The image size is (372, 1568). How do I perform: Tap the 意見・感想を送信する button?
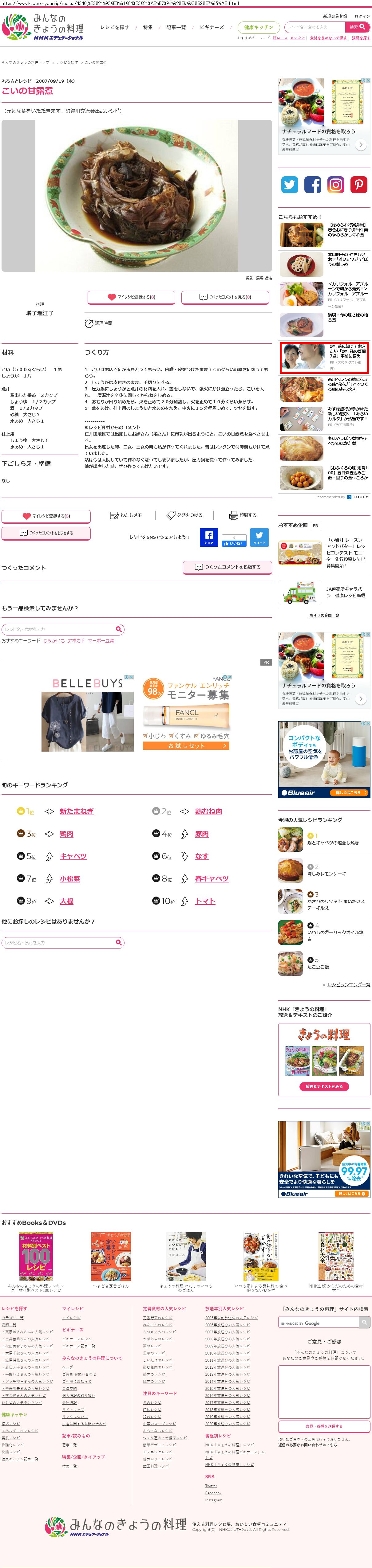(324, 1426)
